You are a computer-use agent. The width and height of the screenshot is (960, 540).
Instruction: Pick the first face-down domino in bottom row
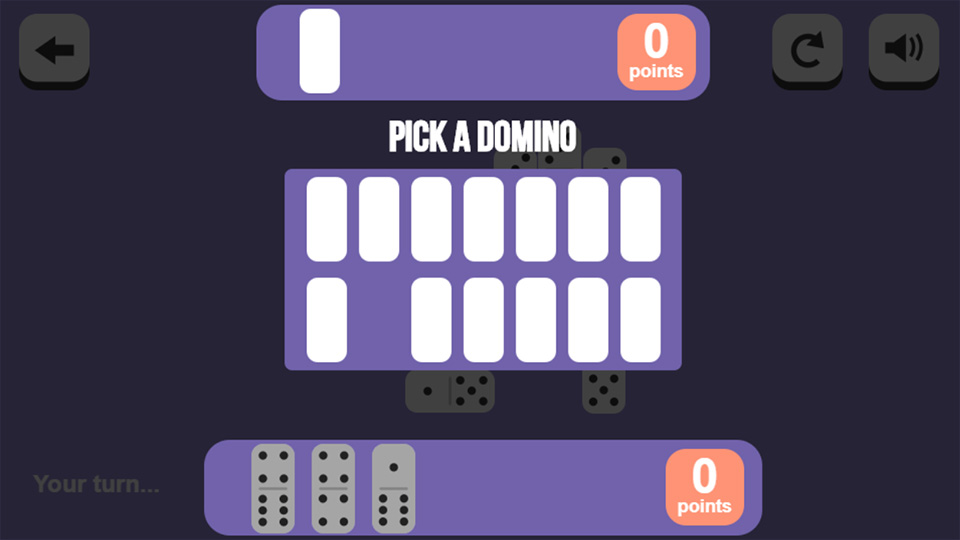(327, 320)
